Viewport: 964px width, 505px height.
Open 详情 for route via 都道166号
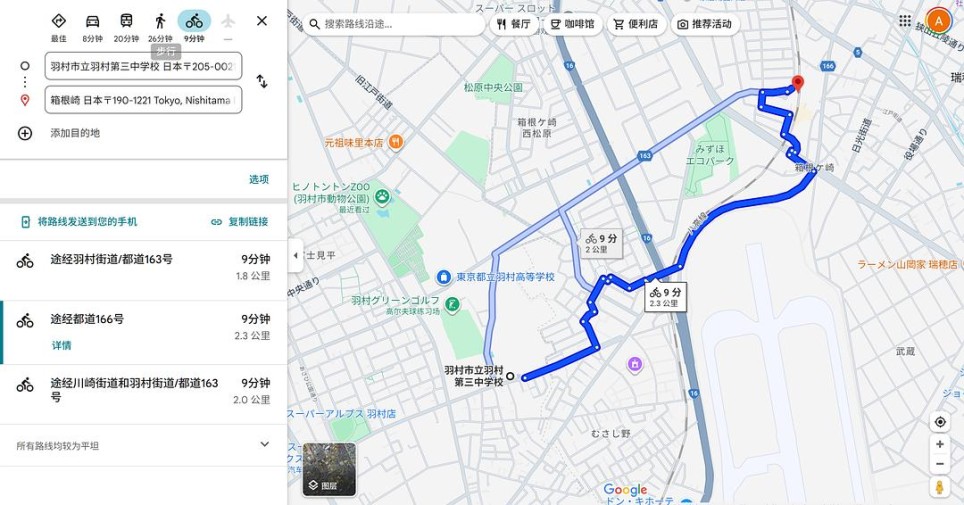pyautogui.click(x=61, y=345)
